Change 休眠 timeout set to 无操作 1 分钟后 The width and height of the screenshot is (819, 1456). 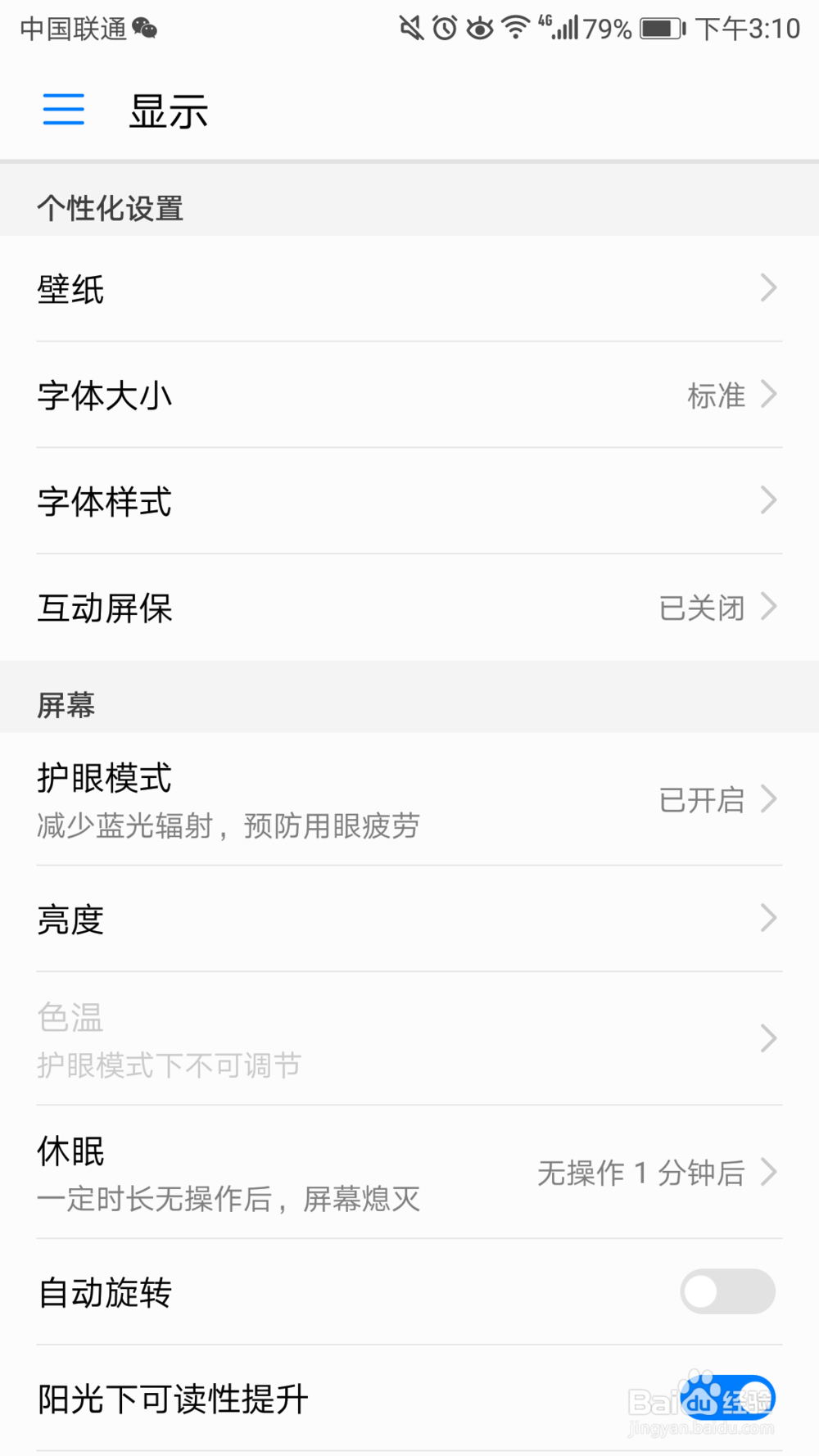pyautogui.click(x=409, y=1173)
